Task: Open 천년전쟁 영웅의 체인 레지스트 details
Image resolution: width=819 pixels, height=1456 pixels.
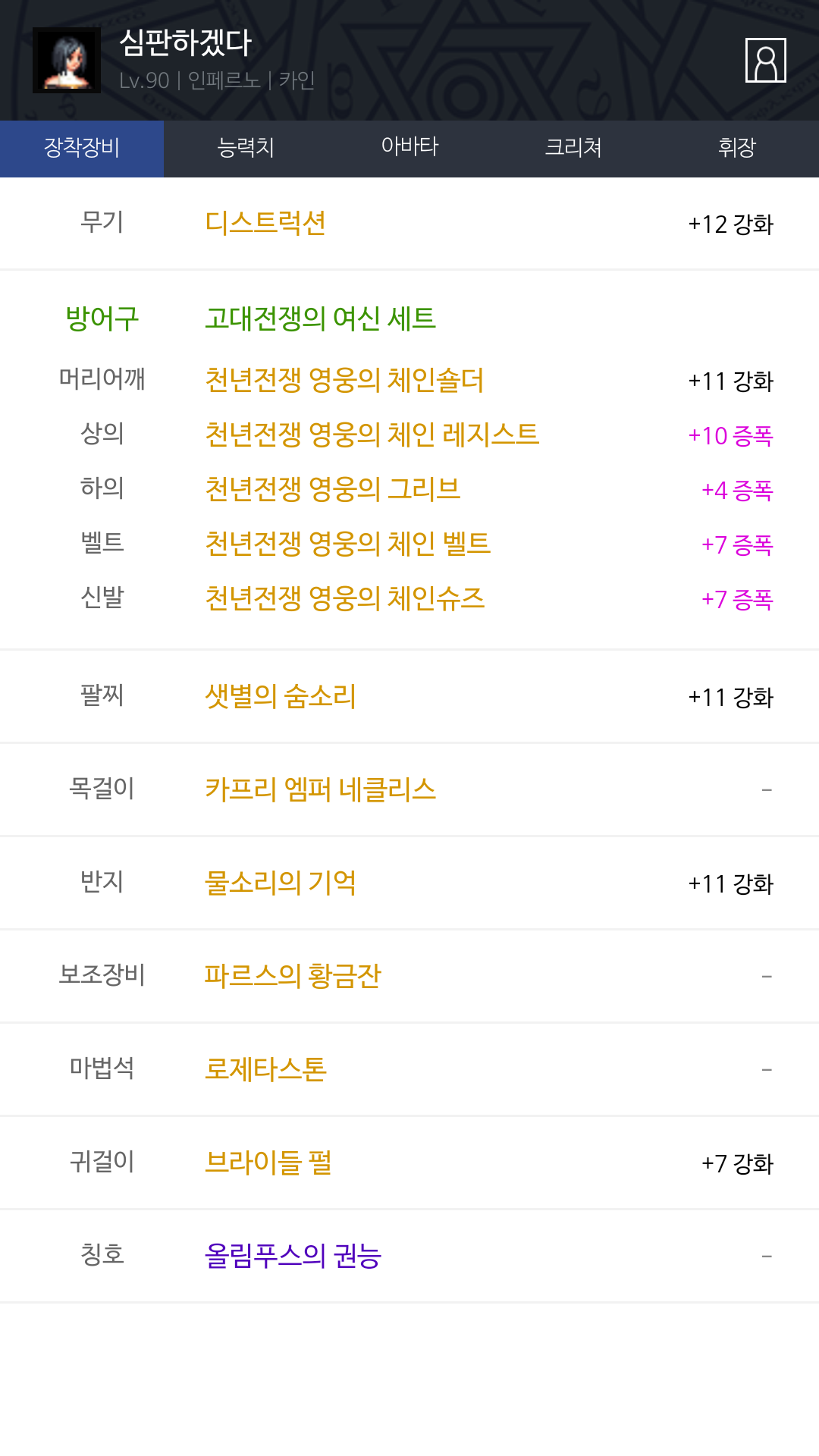Action: [372, 435]
